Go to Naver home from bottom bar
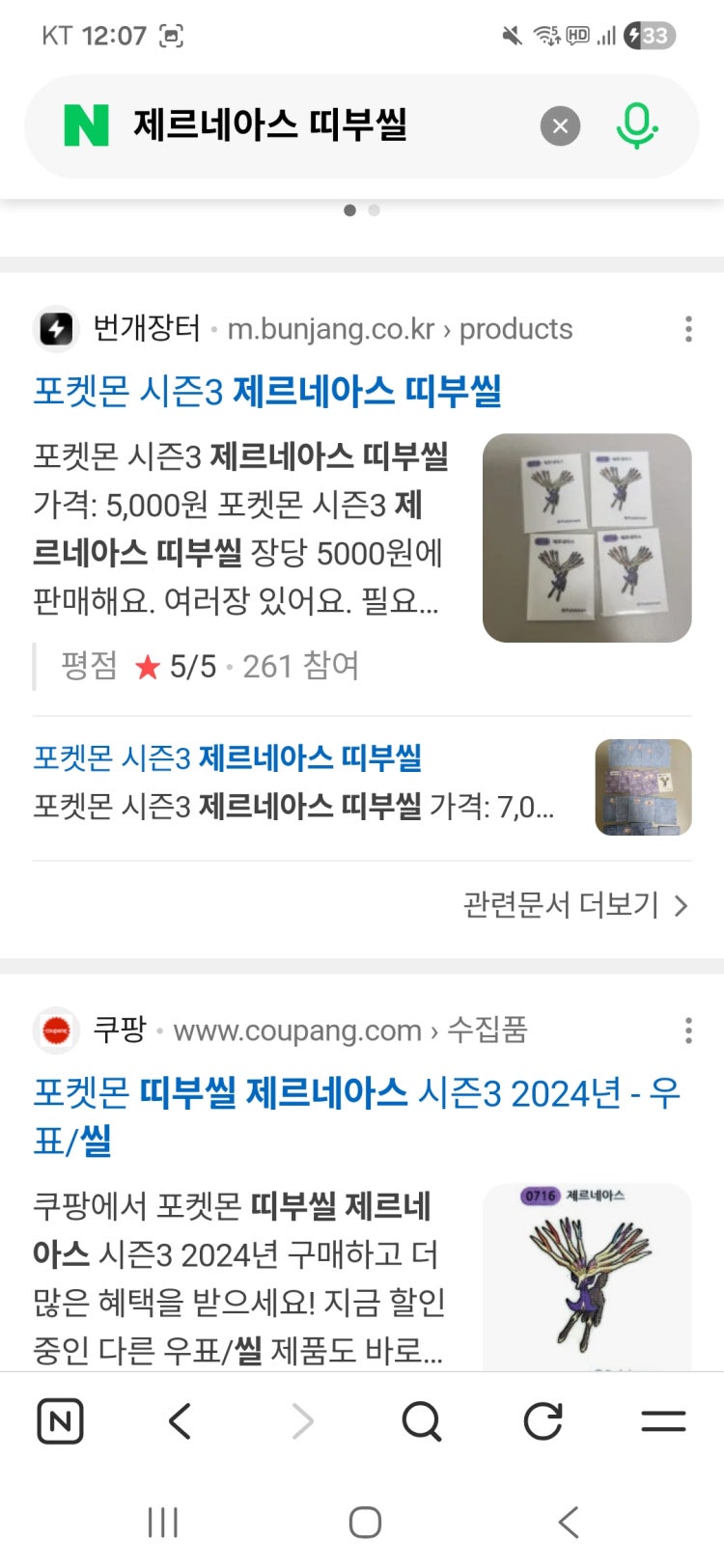 [x=60, y=1421]
